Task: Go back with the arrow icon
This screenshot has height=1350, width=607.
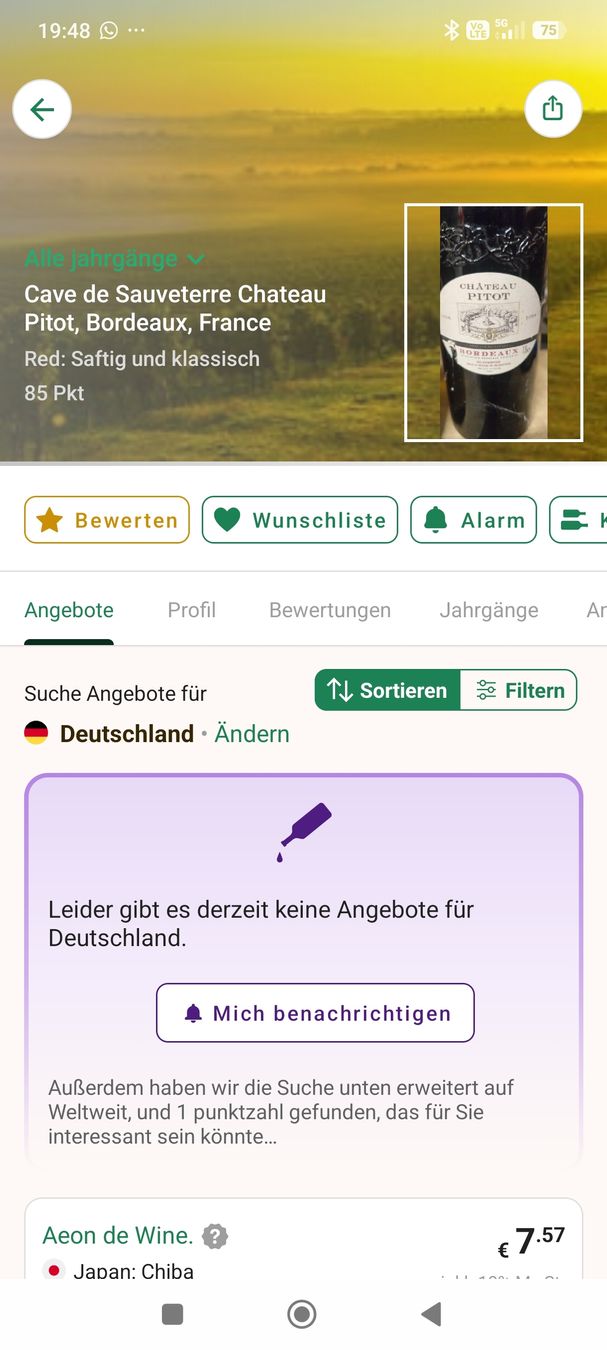Action: (x=42, y=109)
